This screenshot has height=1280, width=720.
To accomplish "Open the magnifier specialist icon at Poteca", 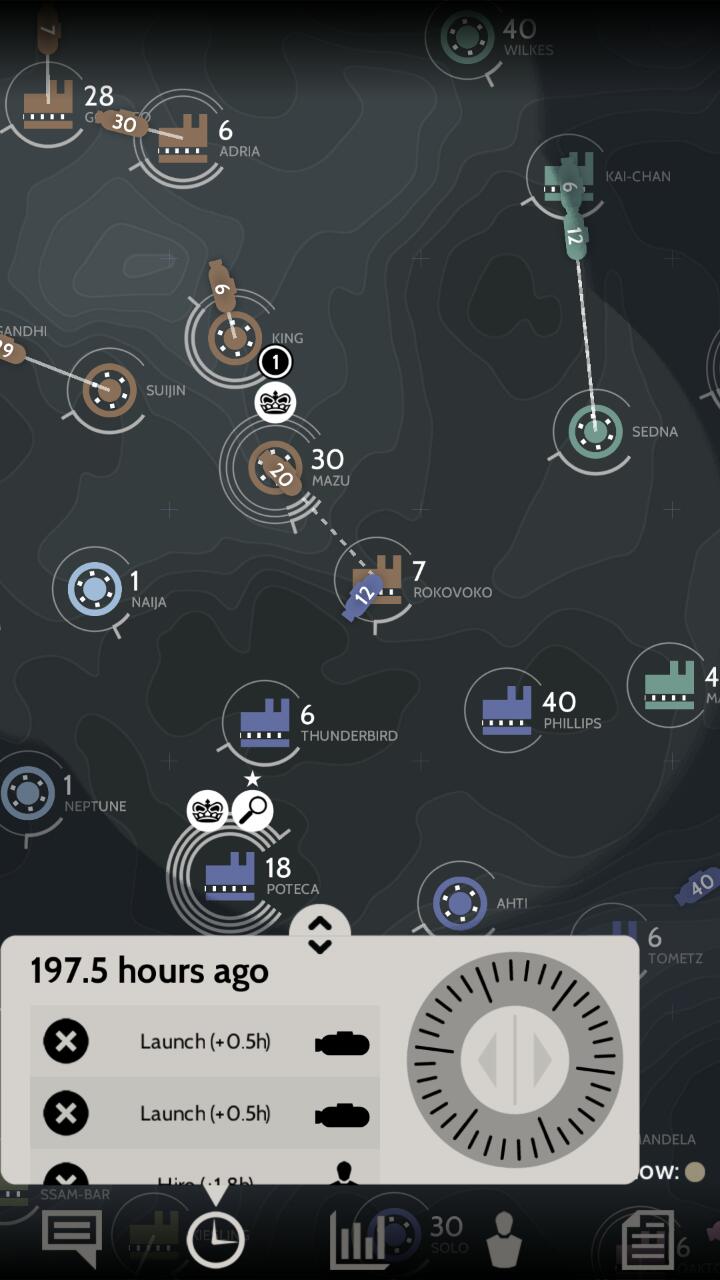I will click(253, 810).
